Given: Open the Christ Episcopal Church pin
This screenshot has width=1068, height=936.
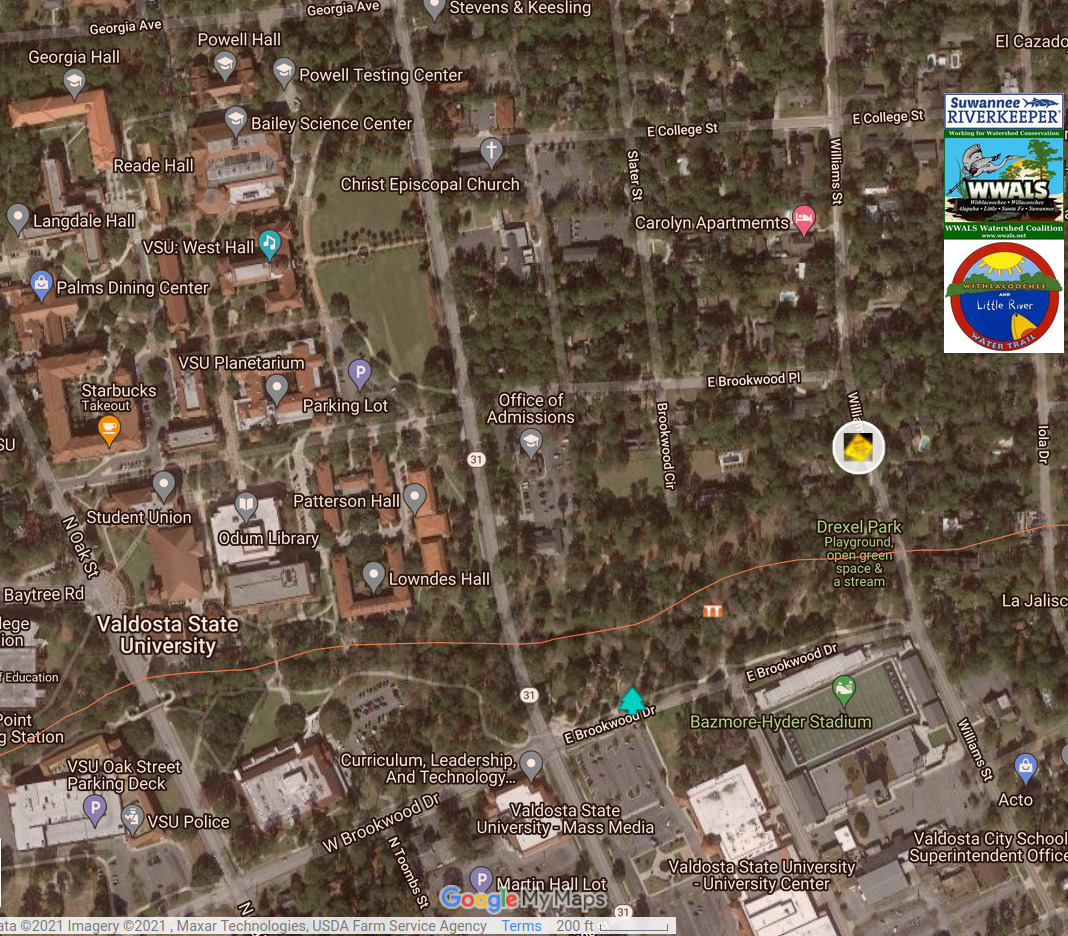Looking at the screenshot, I should (x=490, y=151).
